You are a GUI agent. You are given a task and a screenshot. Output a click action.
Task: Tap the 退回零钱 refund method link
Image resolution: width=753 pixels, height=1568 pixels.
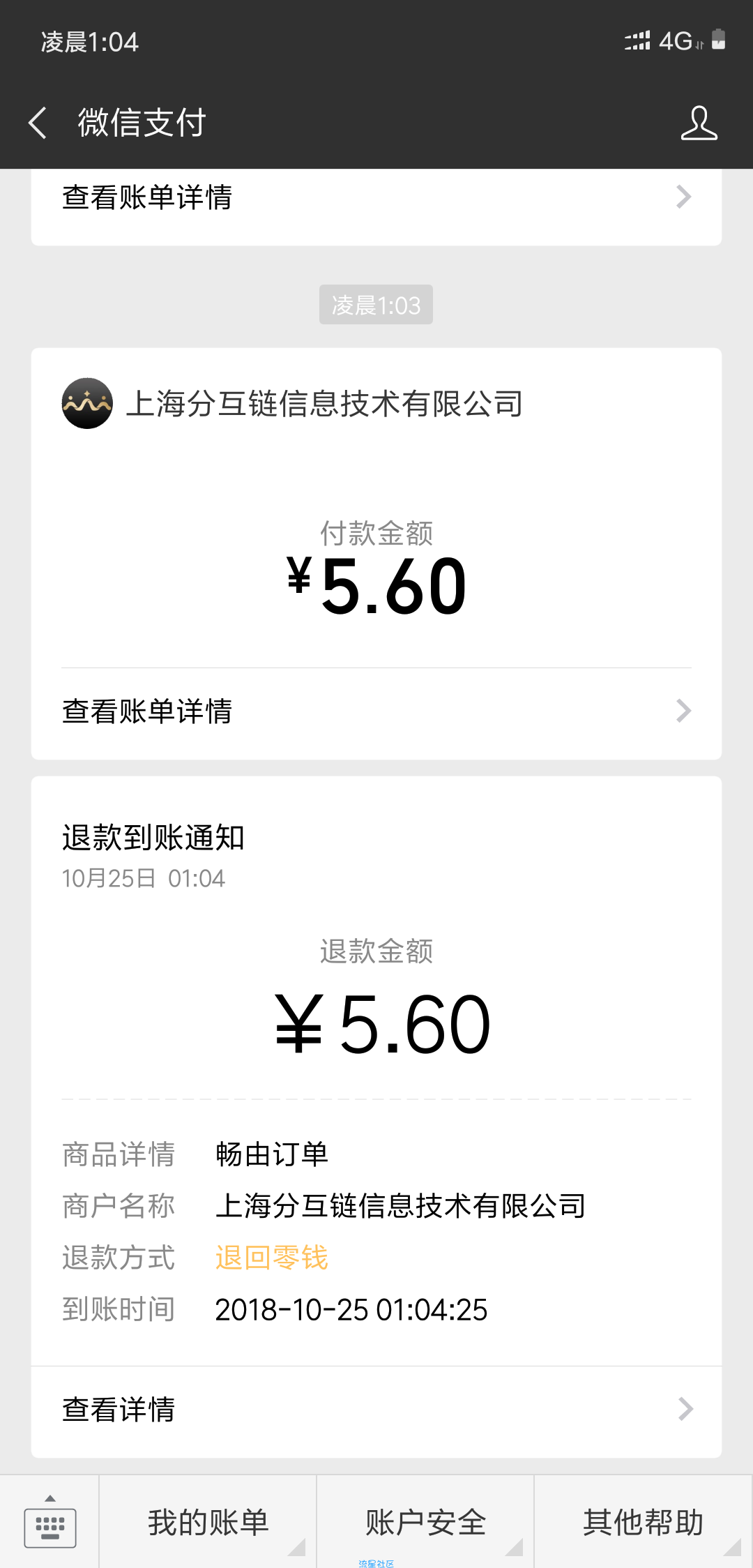[x=271, y=1258]
